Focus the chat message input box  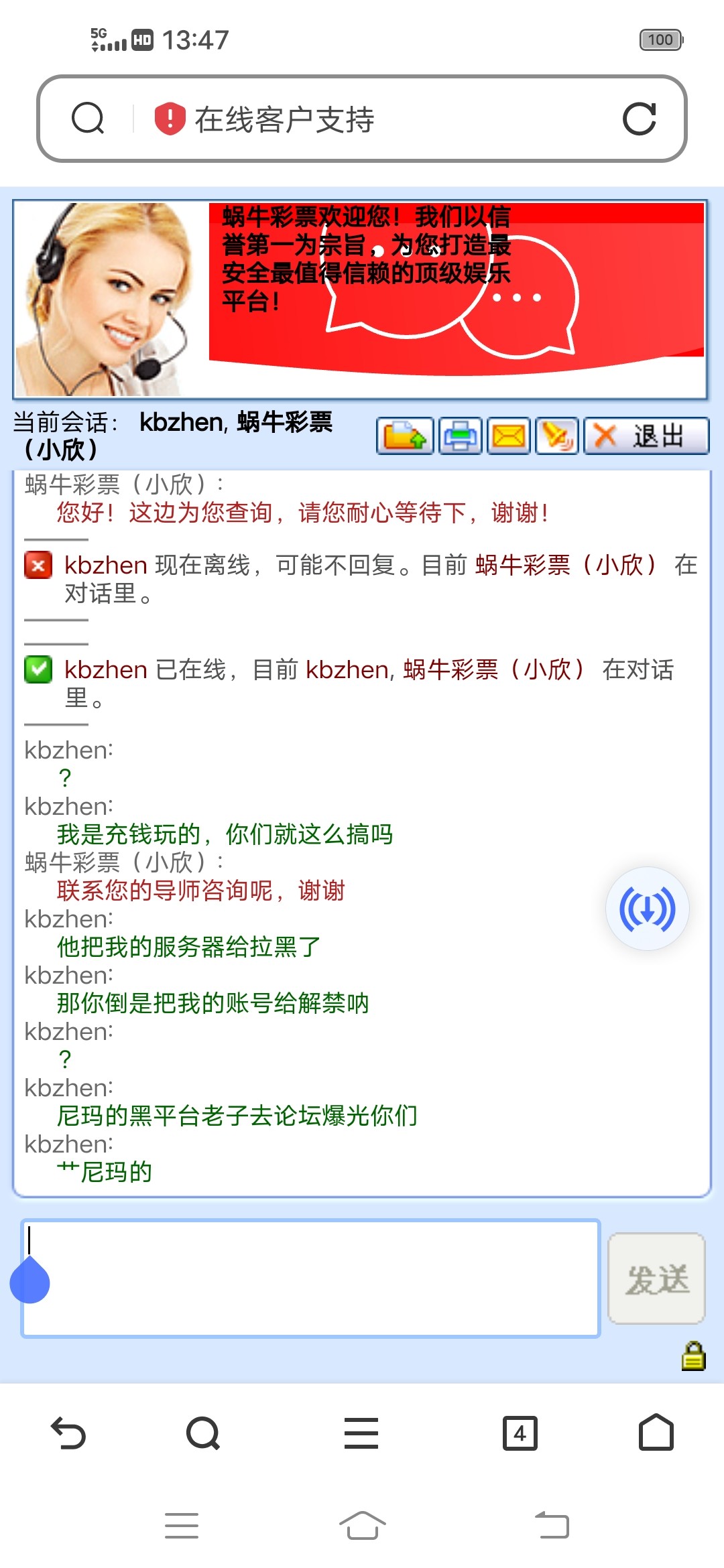click(x=310, y=1279)
